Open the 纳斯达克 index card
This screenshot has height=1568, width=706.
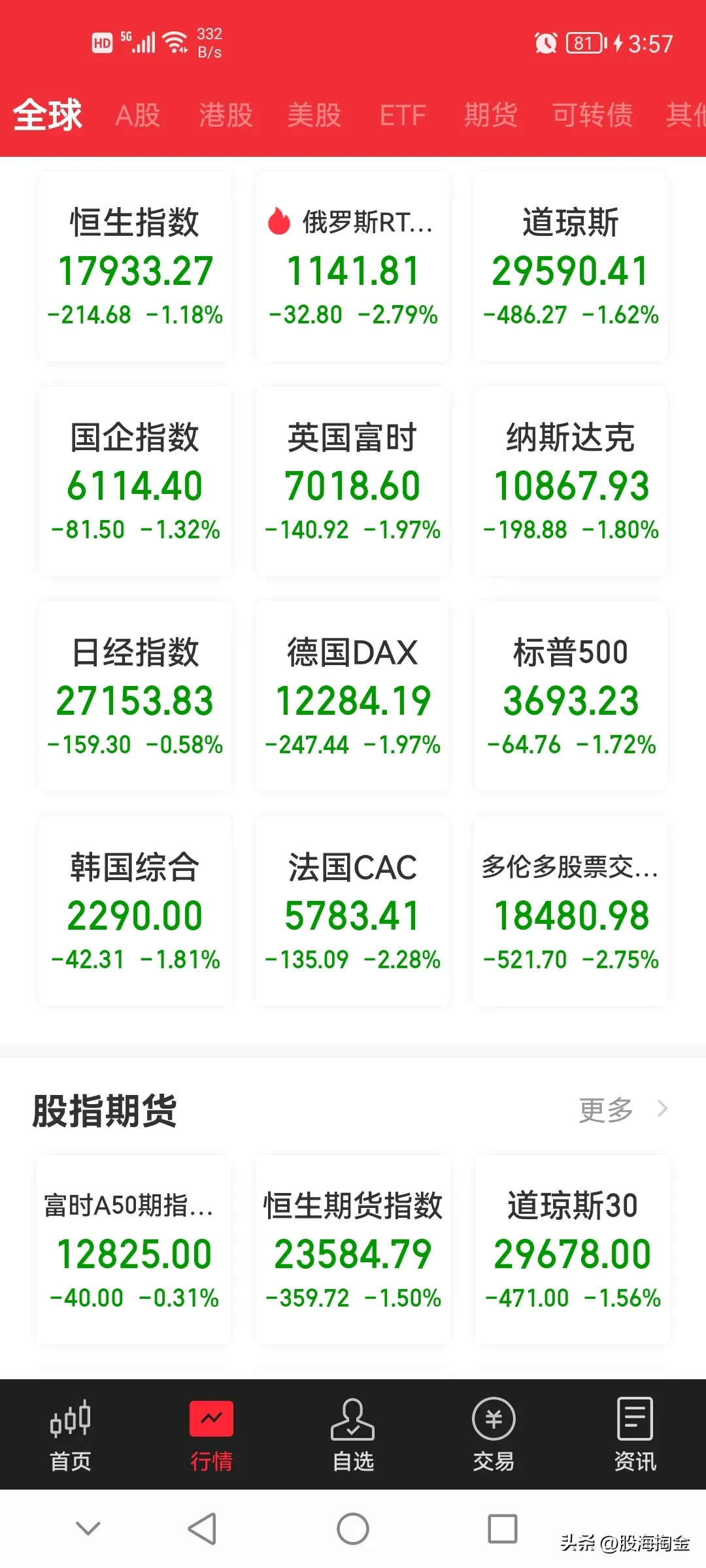tap(571, 482)
